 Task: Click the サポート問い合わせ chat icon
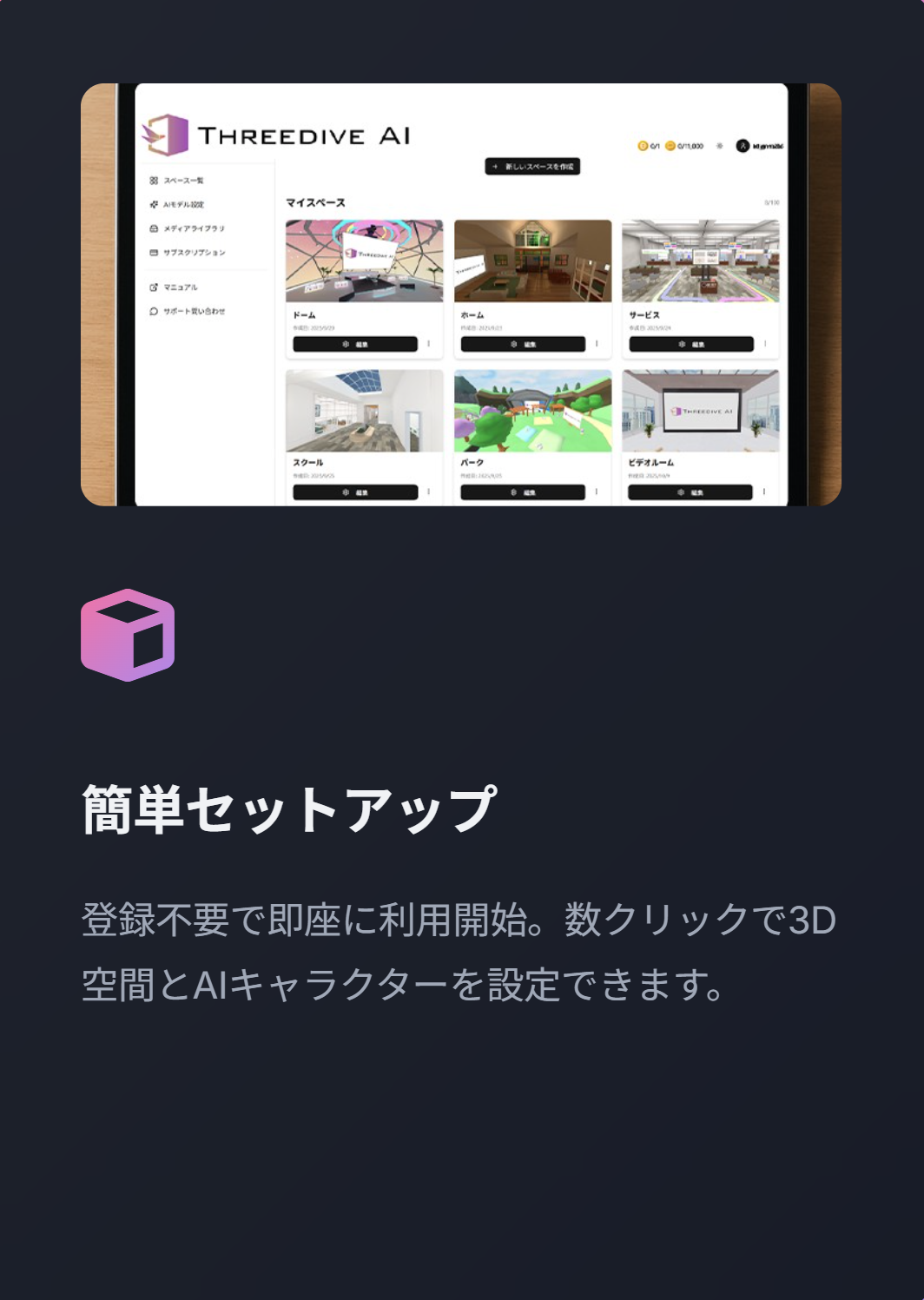(x=153, y=310)
